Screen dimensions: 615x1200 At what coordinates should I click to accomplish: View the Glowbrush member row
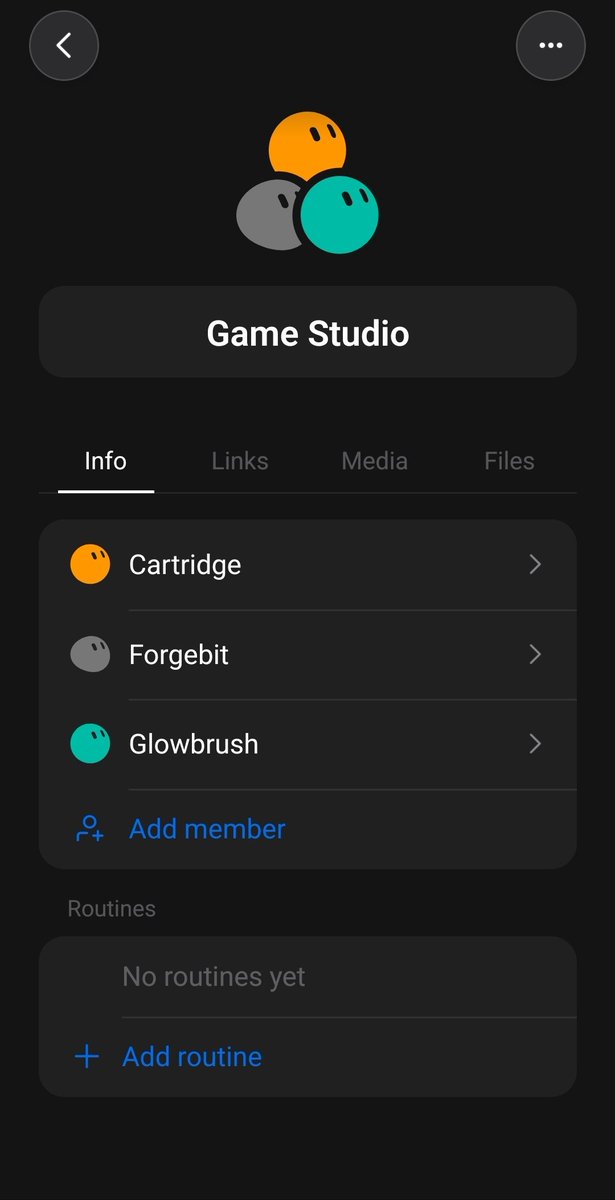[308, 744]
